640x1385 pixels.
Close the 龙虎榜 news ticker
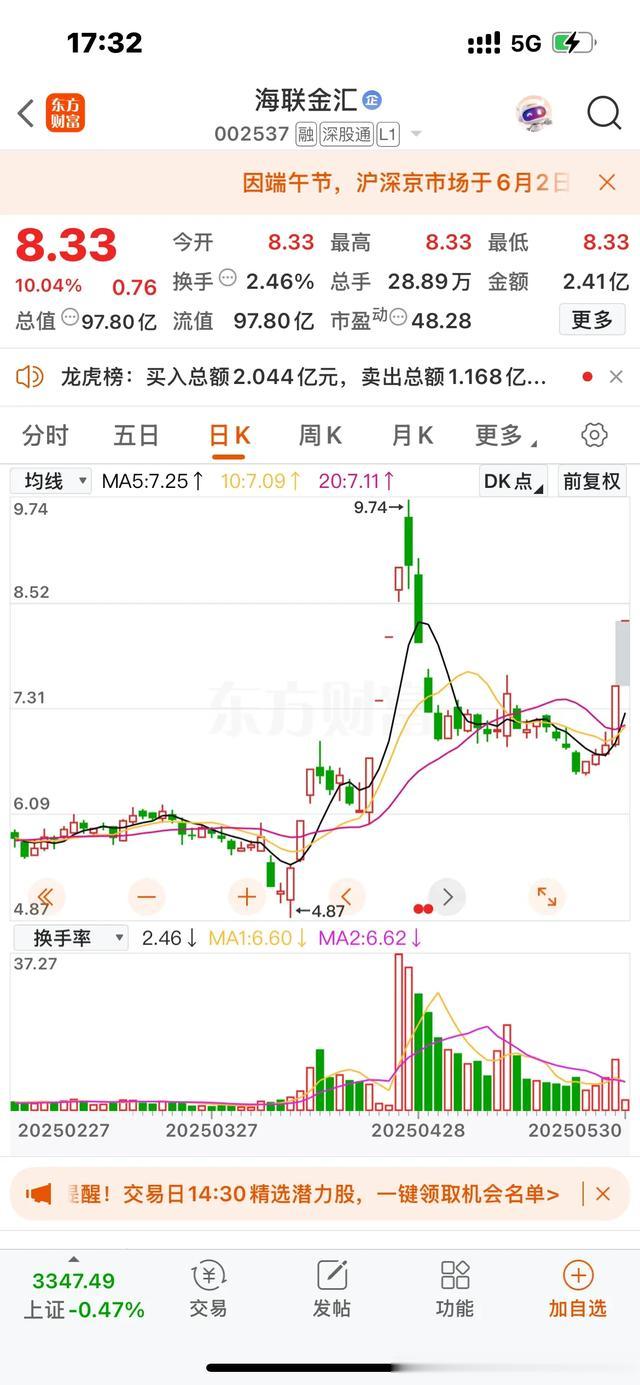616,377
